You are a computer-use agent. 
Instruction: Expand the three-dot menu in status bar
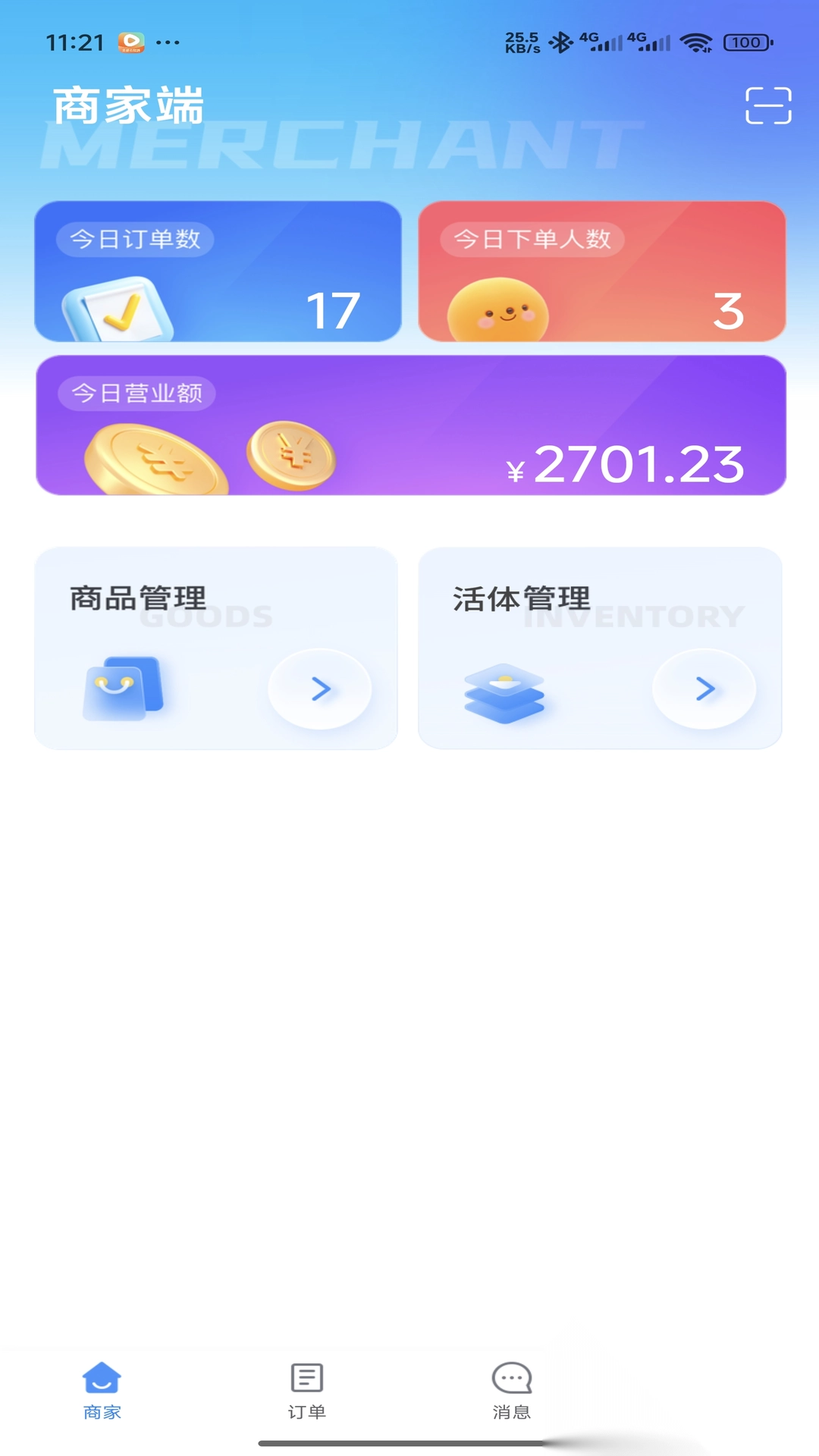(168, 42)
